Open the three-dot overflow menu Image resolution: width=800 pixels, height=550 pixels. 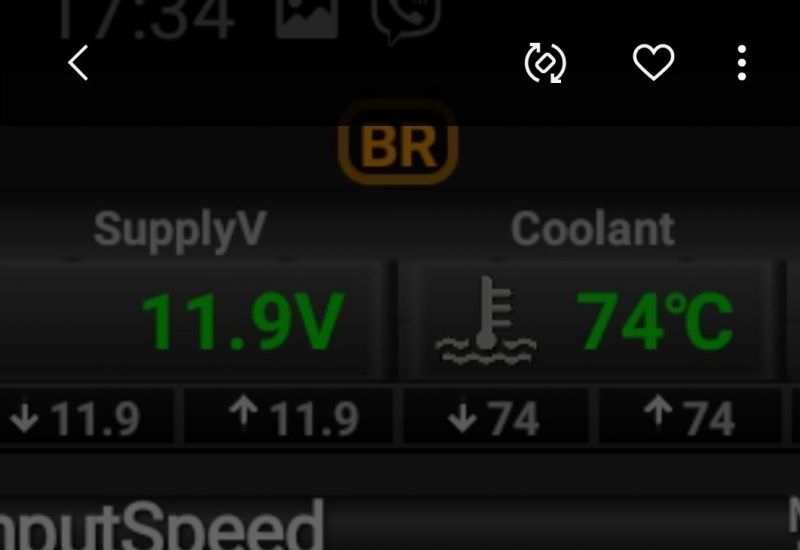point(741,63)
